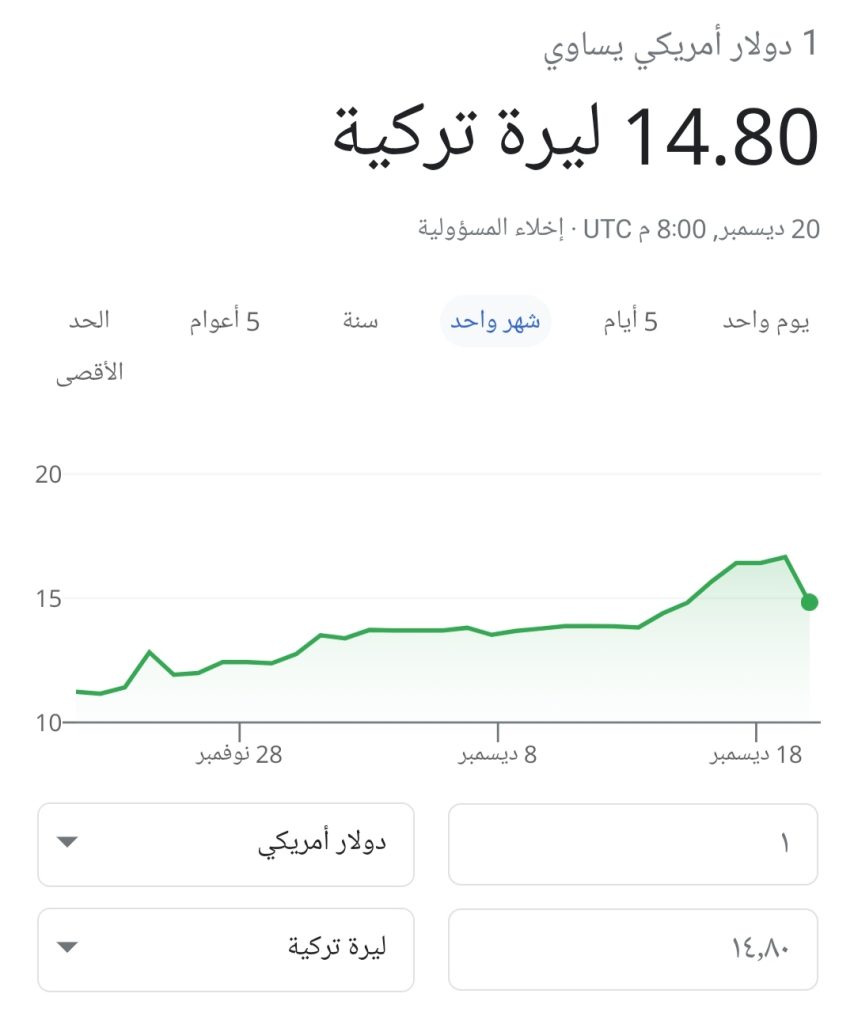
Task: Select the 5 أيام time range
Action: click(x=631, y=322)
